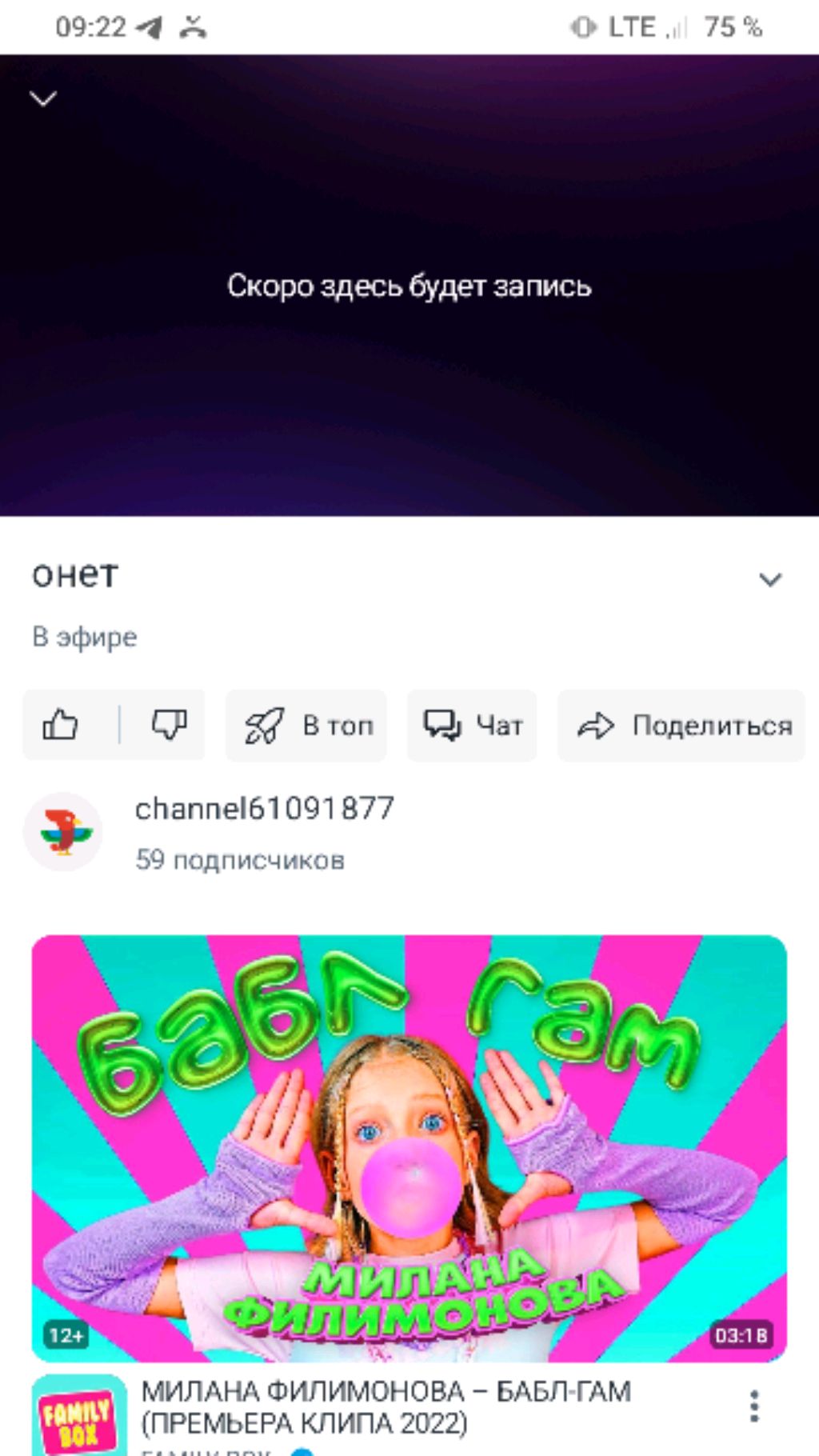This screenshot has width=819, height=1456.
Task: Minimize the video player with the down chevron
Action: (43, 98)
